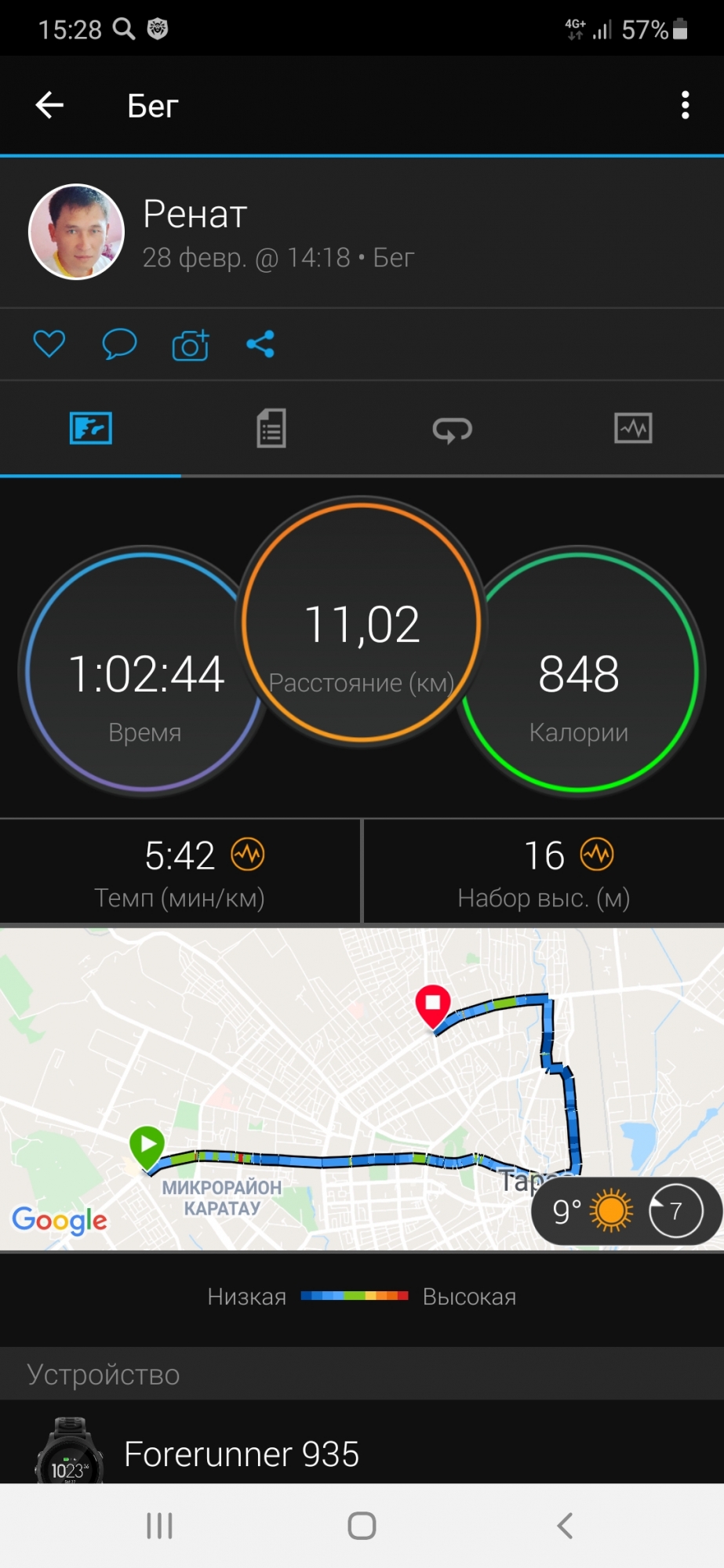Switch to the laps tab
The image size is (724, 1568).
(453, 429)
